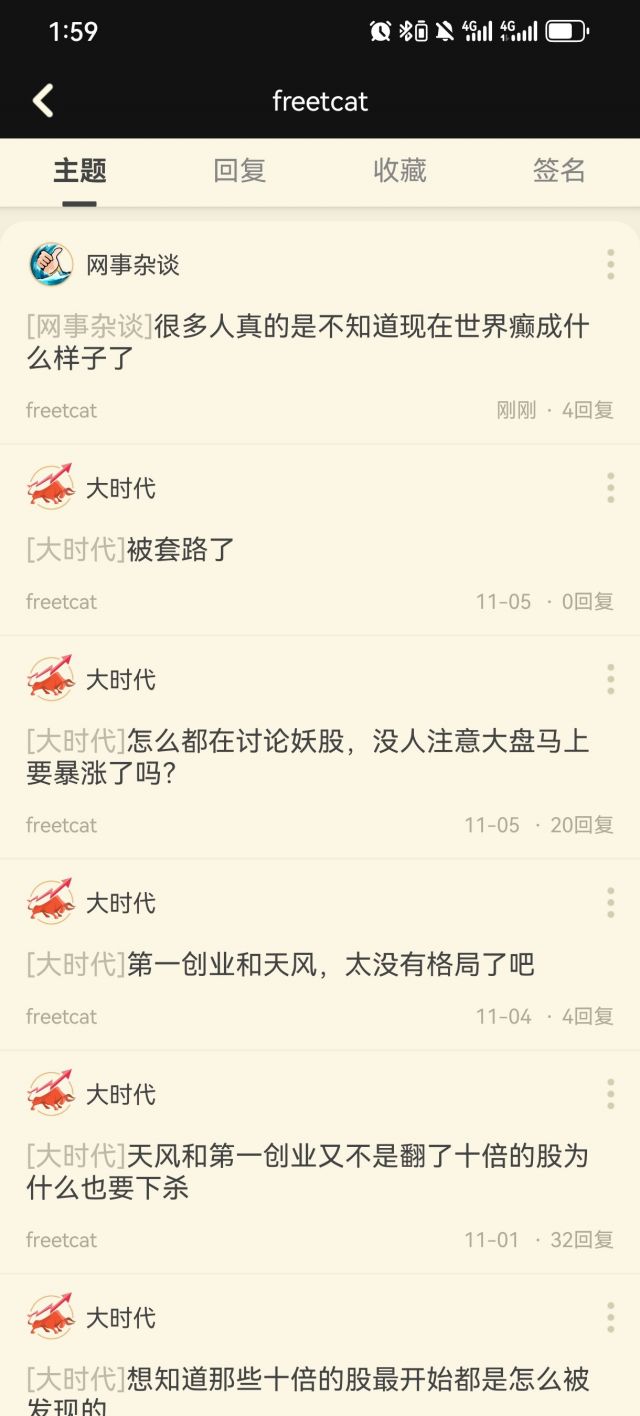
Task: Open the 被套路了 thread
Action: click(181, 549)
